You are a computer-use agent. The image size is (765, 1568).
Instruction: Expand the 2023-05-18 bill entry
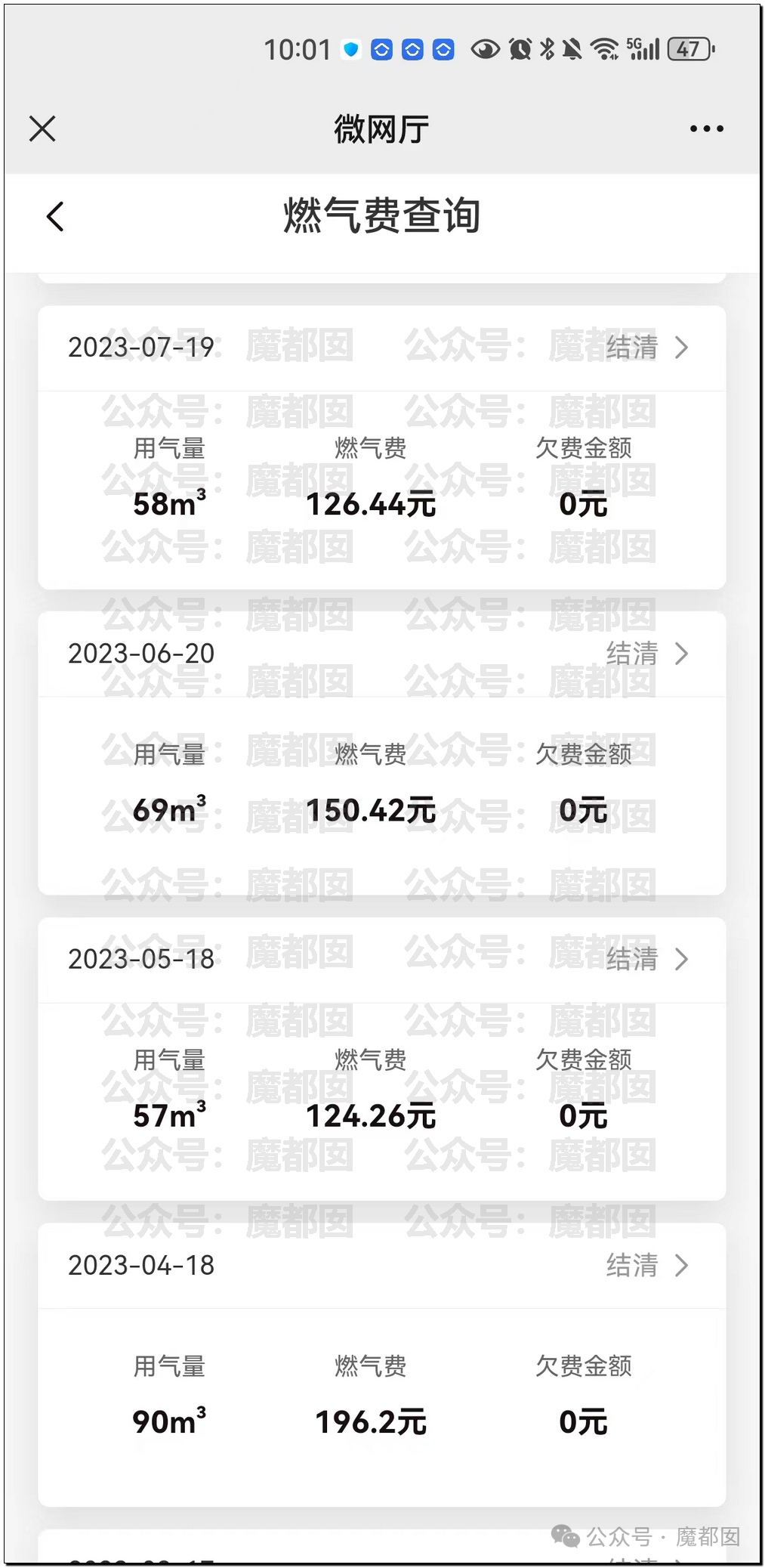pos(381,960)
